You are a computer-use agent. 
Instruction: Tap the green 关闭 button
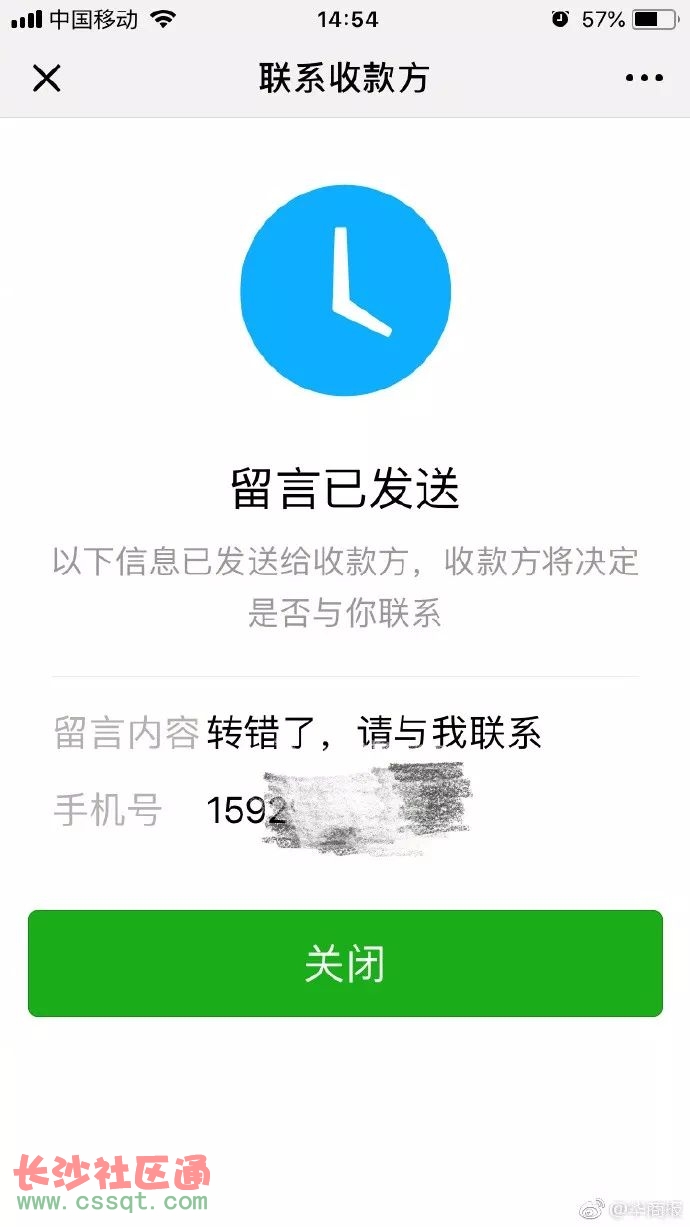click(345, 963)
